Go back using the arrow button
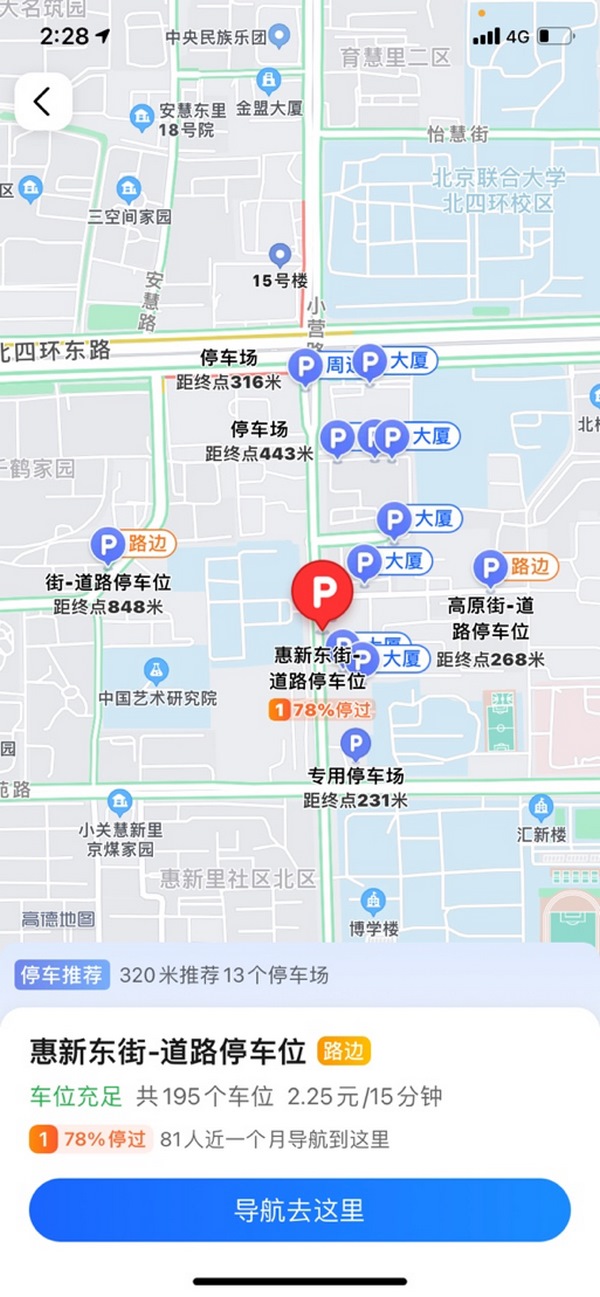This screenshot has height=1297, width=600. point(42,101)
